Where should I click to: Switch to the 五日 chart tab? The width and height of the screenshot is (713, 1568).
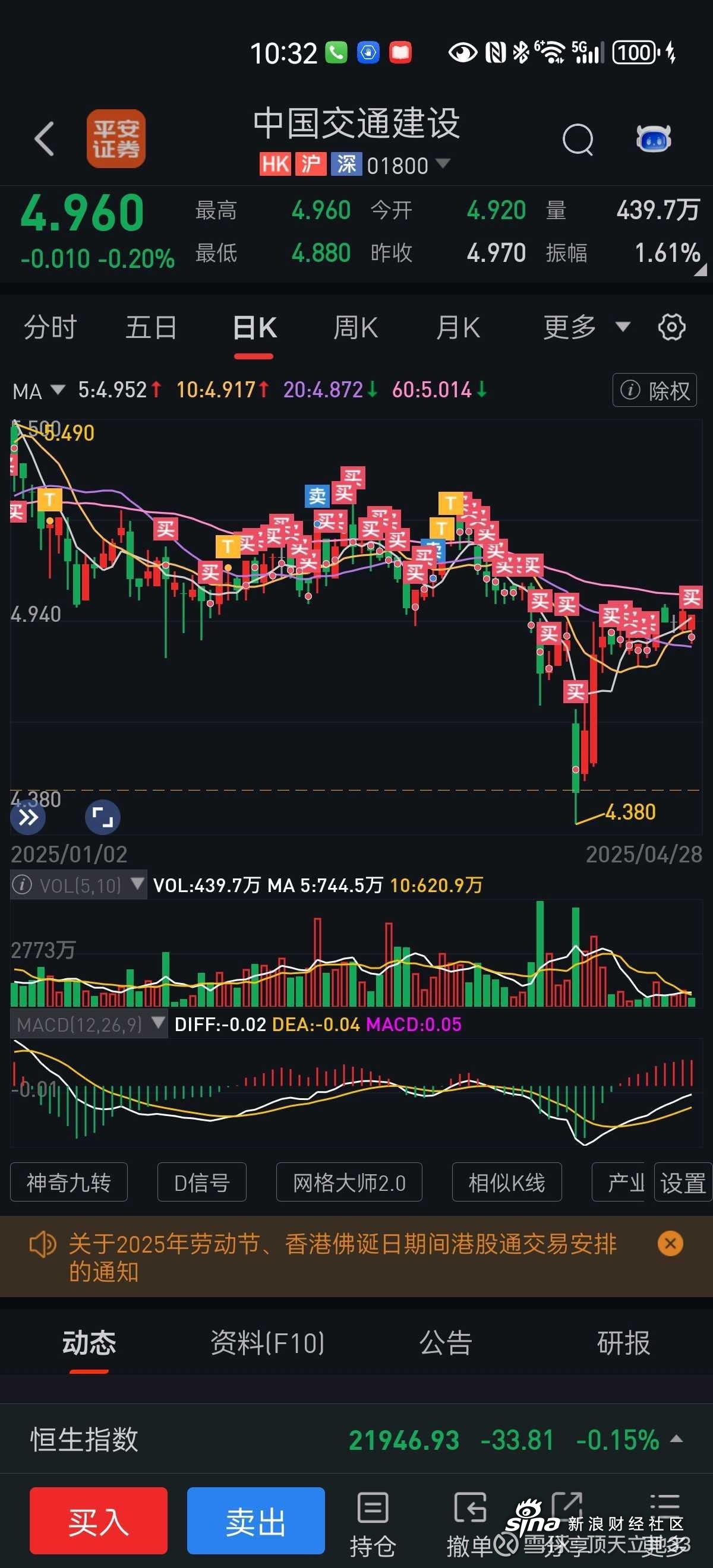pos(151,327)
